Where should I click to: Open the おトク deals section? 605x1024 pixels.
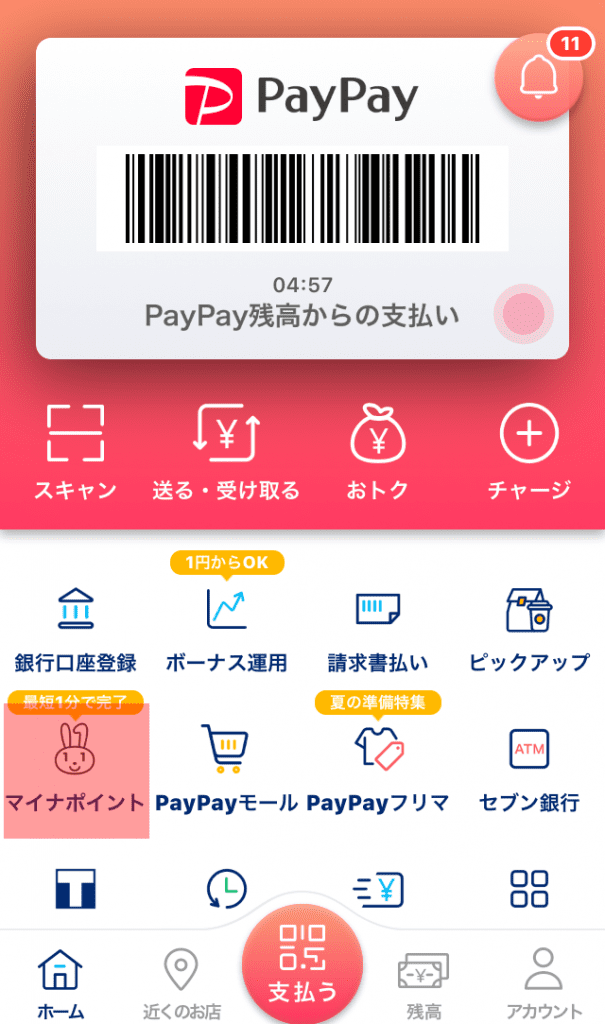377,452
